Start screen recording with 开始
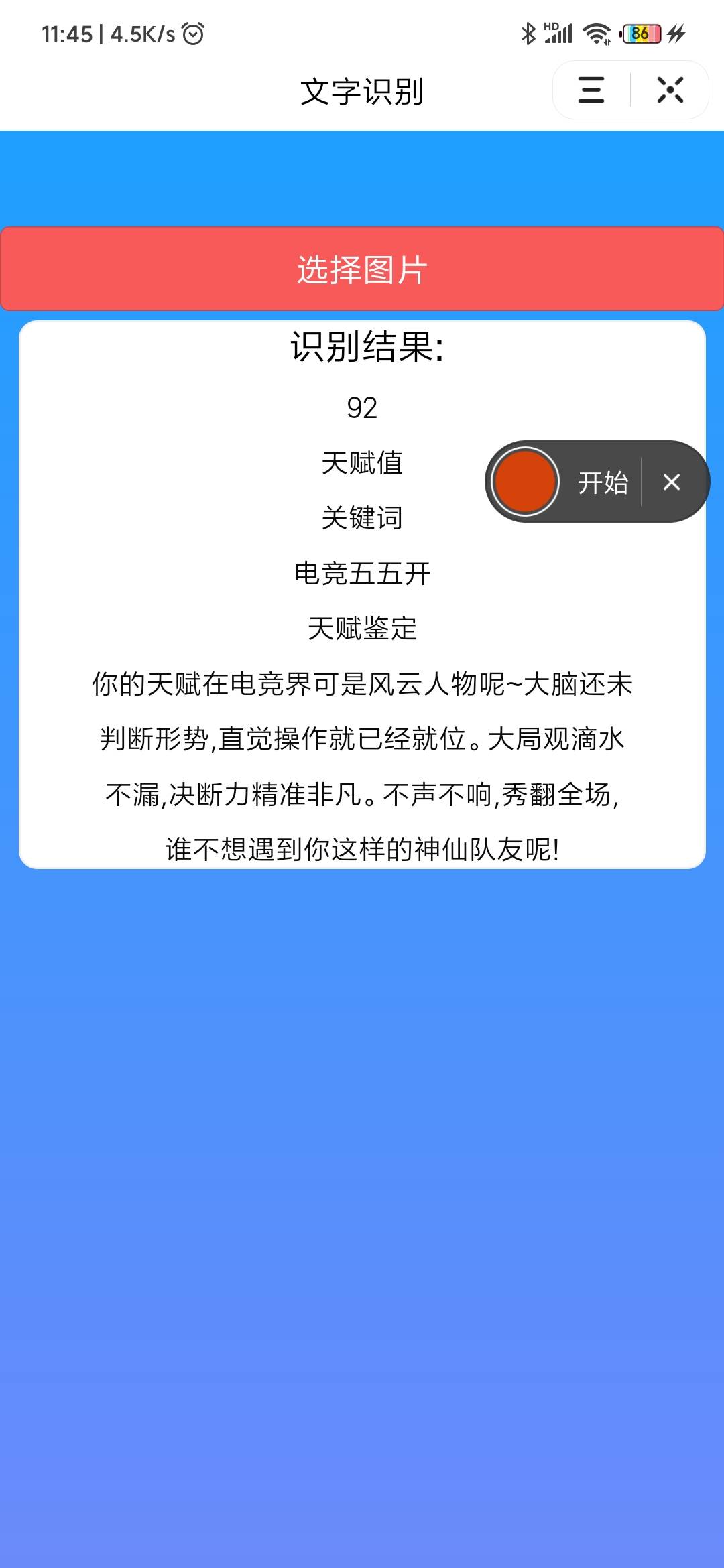The image size is (724, 1568). tap(603, 482)
